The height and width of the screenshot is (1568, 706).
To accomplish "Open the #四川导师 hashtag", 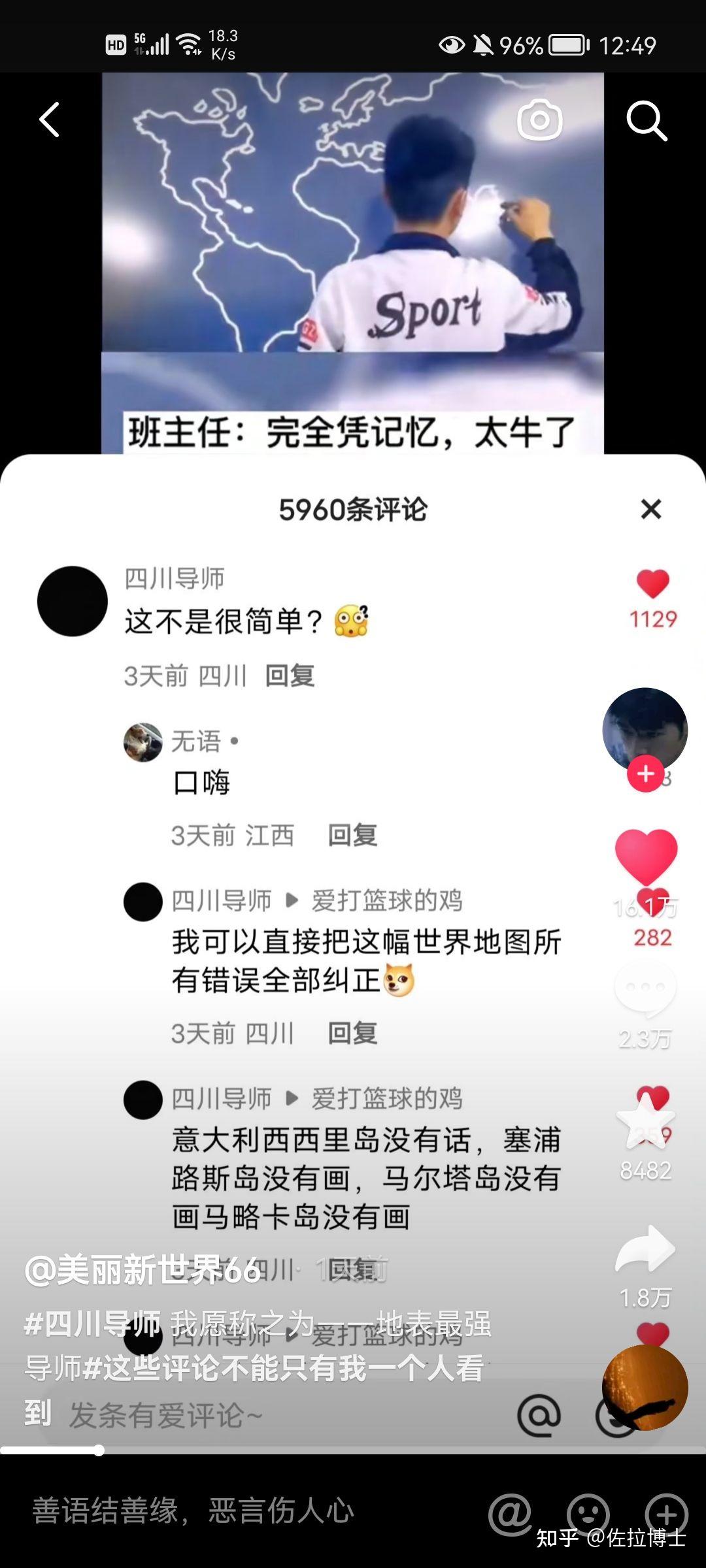I will 92,1324.
